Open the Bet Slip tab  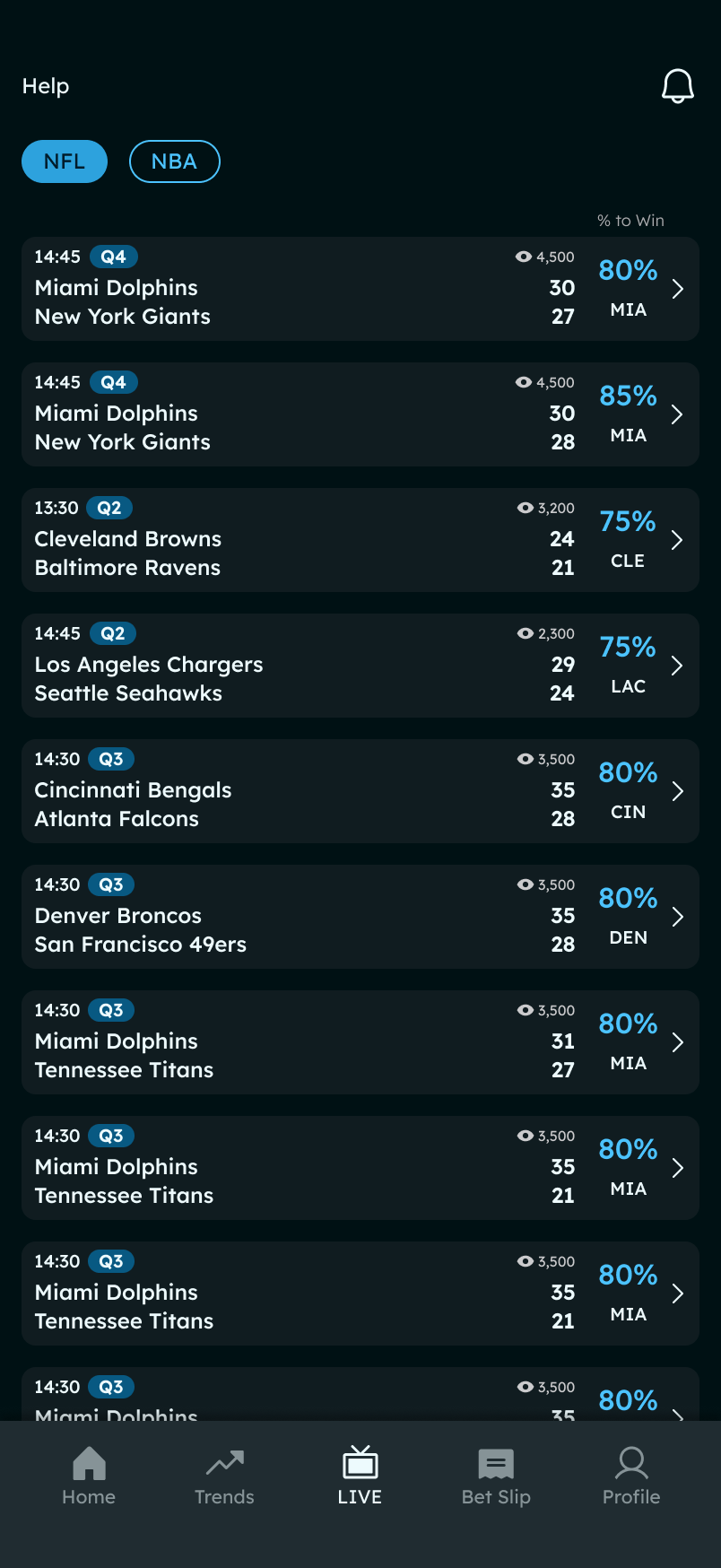coord(496,1476)
